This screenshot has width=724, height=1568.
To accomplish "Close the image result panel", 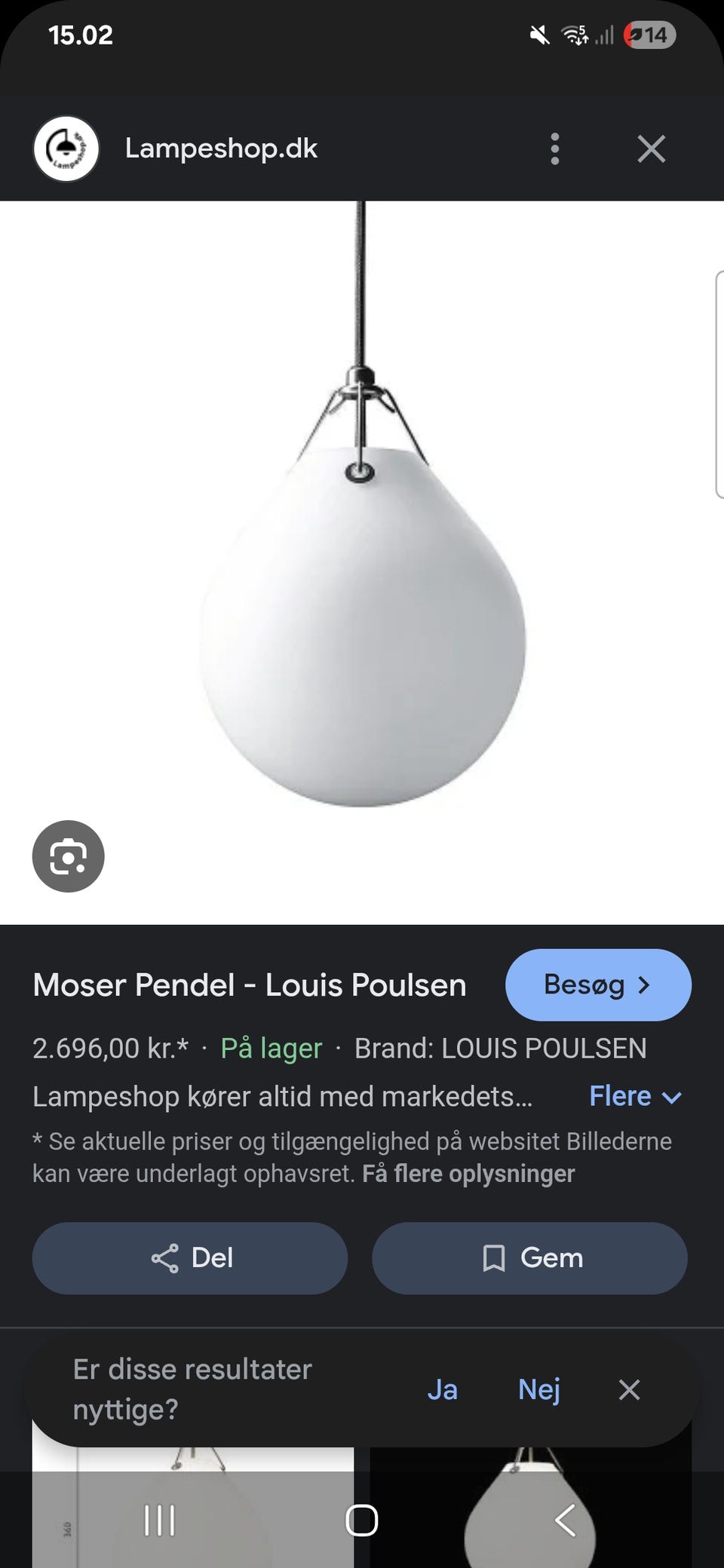I will 650,149.
